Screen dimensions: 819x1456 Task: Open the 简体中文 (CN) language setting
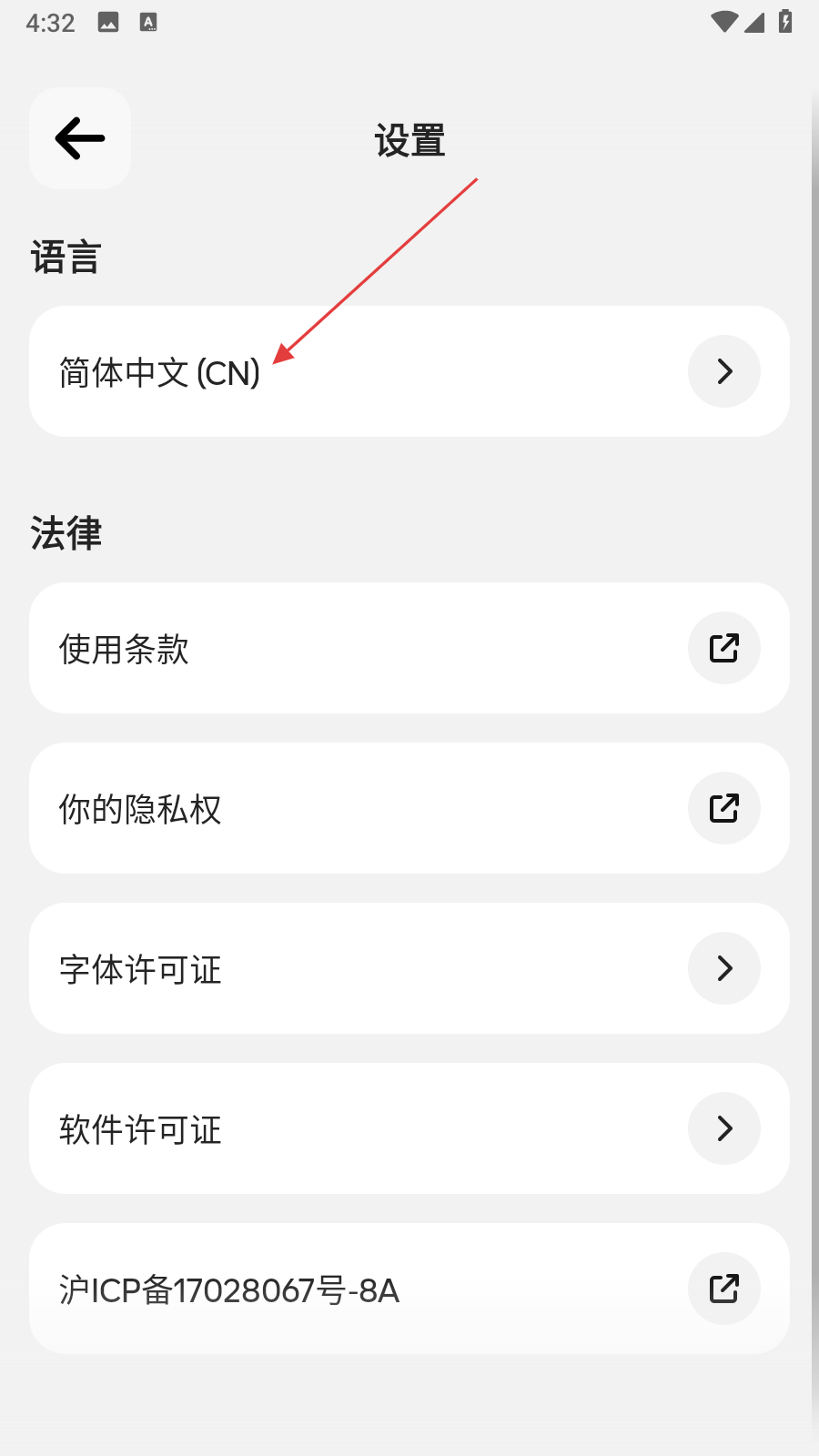coord(409,371)
